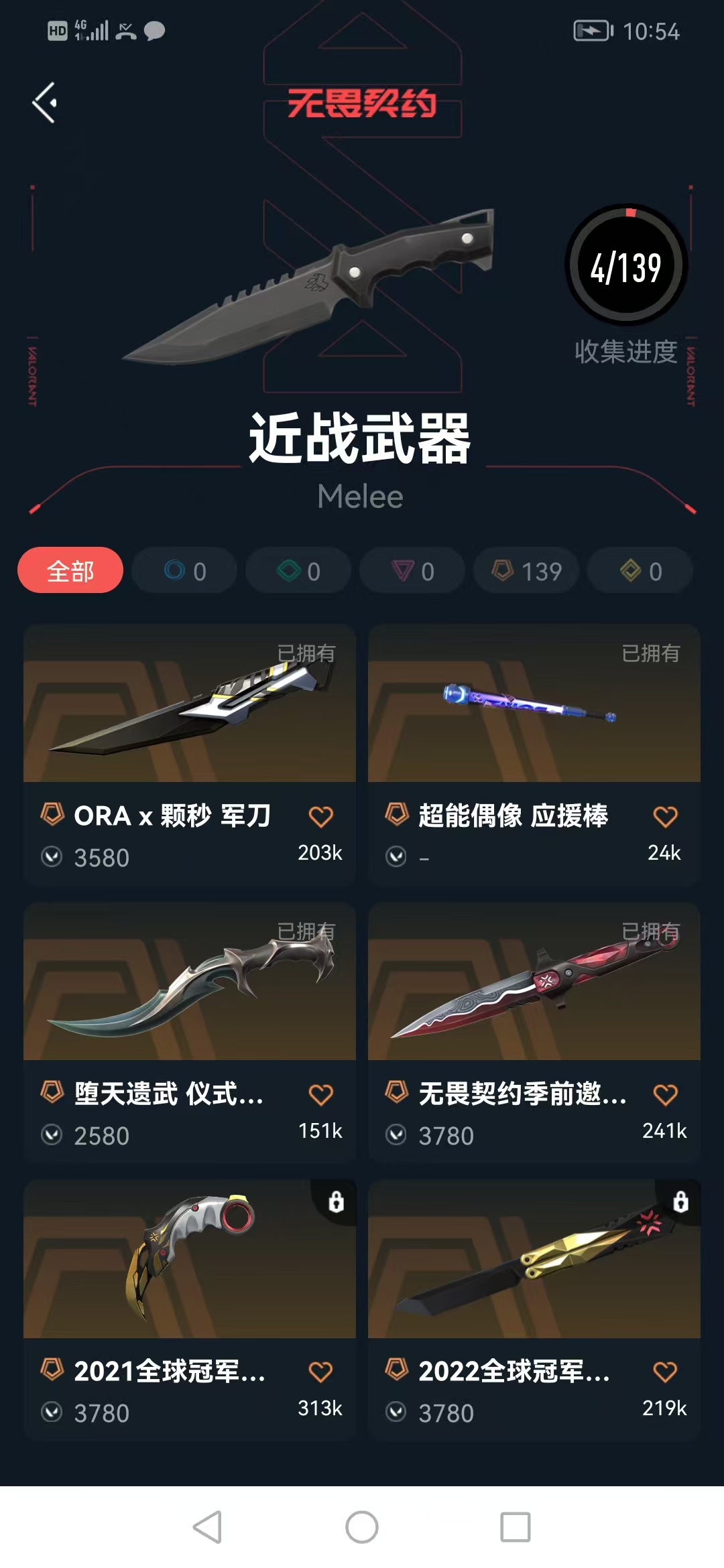Screen dimensions: 724x1568
Task: Like the 2021全球冠军 skin
Action: (320, 1372)
